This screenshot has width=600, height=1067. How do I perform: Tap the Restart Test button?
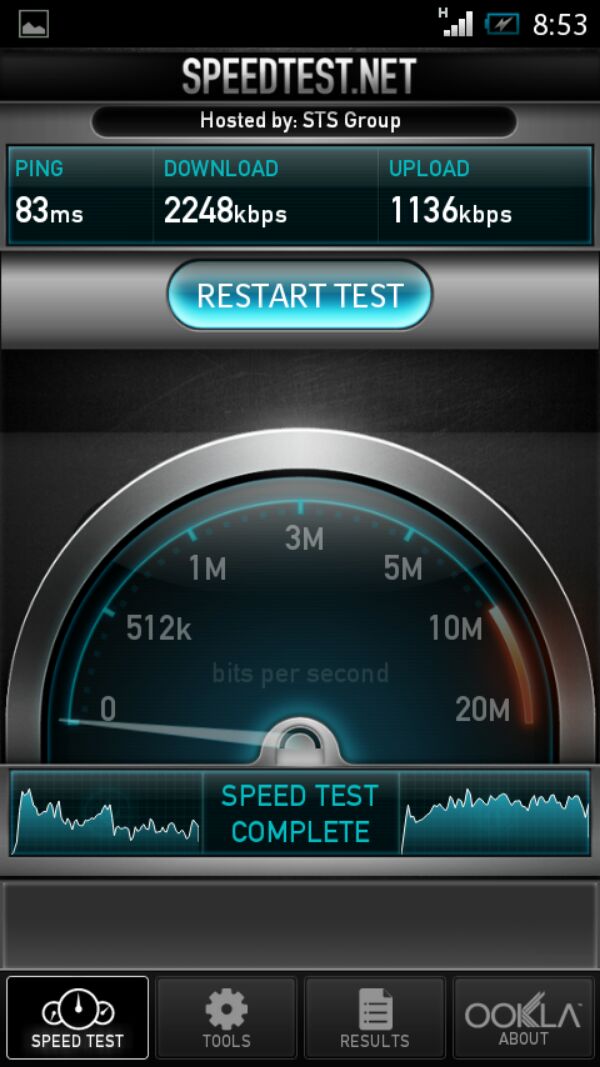click(300, 295)
